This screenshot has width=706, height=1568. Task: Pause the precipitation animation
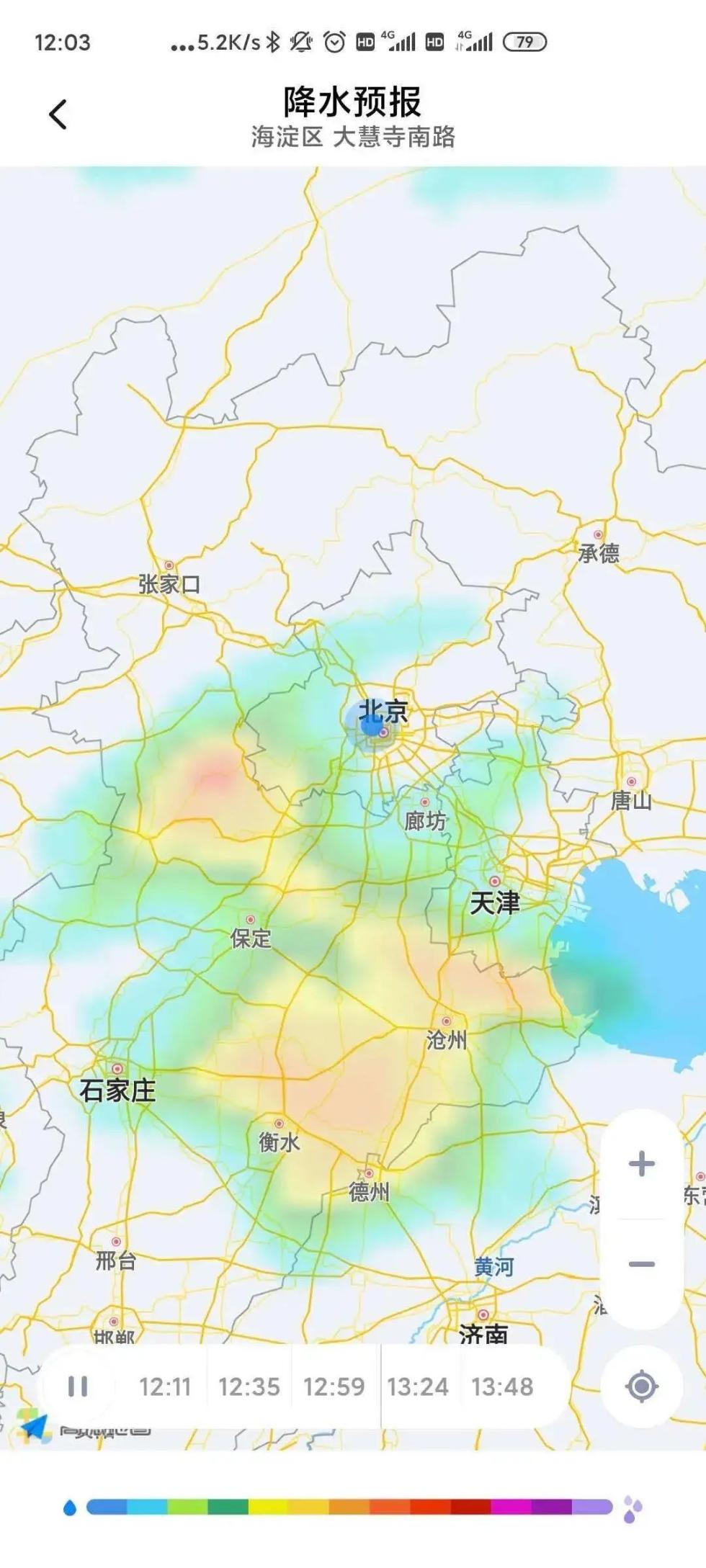[x=78, y=1386]
